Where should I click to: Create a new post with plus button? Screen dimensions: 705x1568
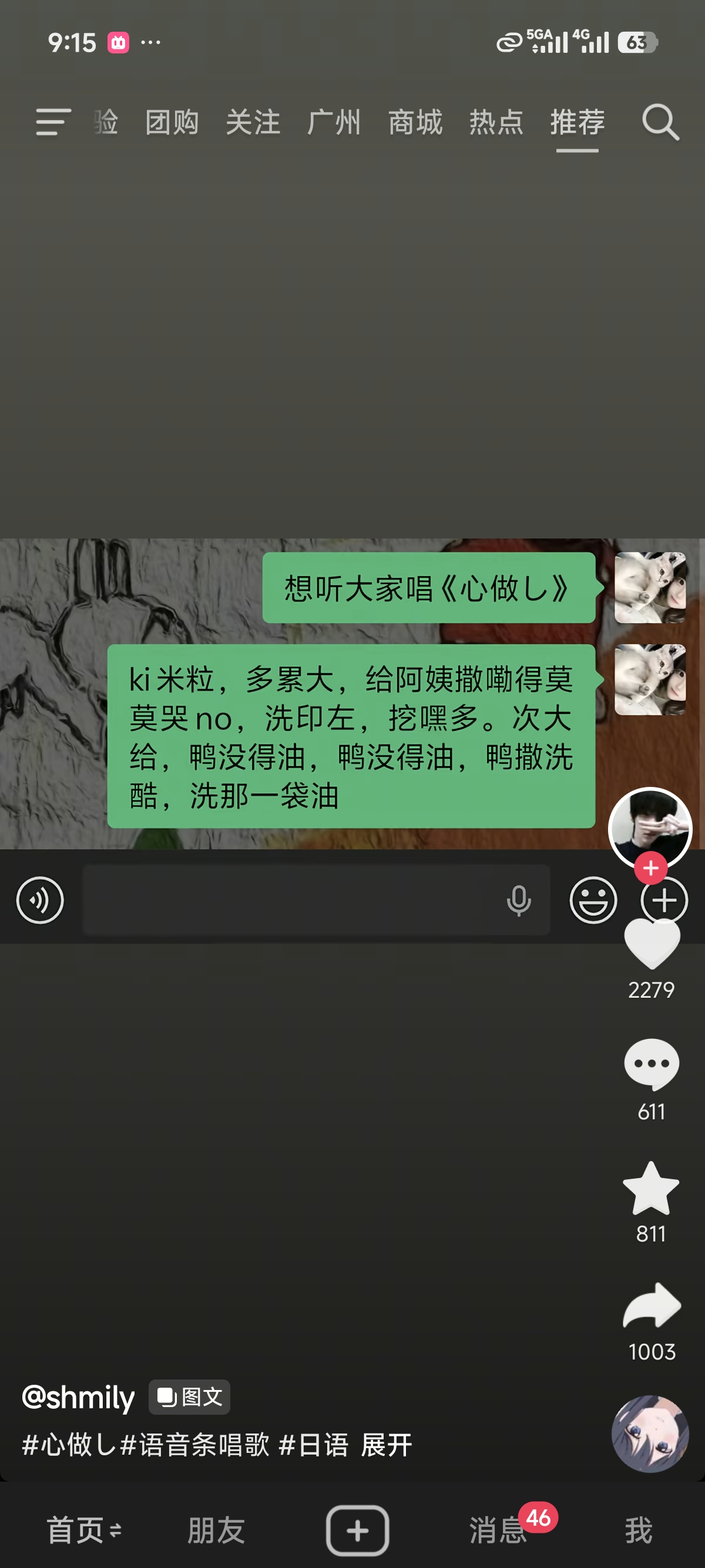click(x=357, y=1530)
